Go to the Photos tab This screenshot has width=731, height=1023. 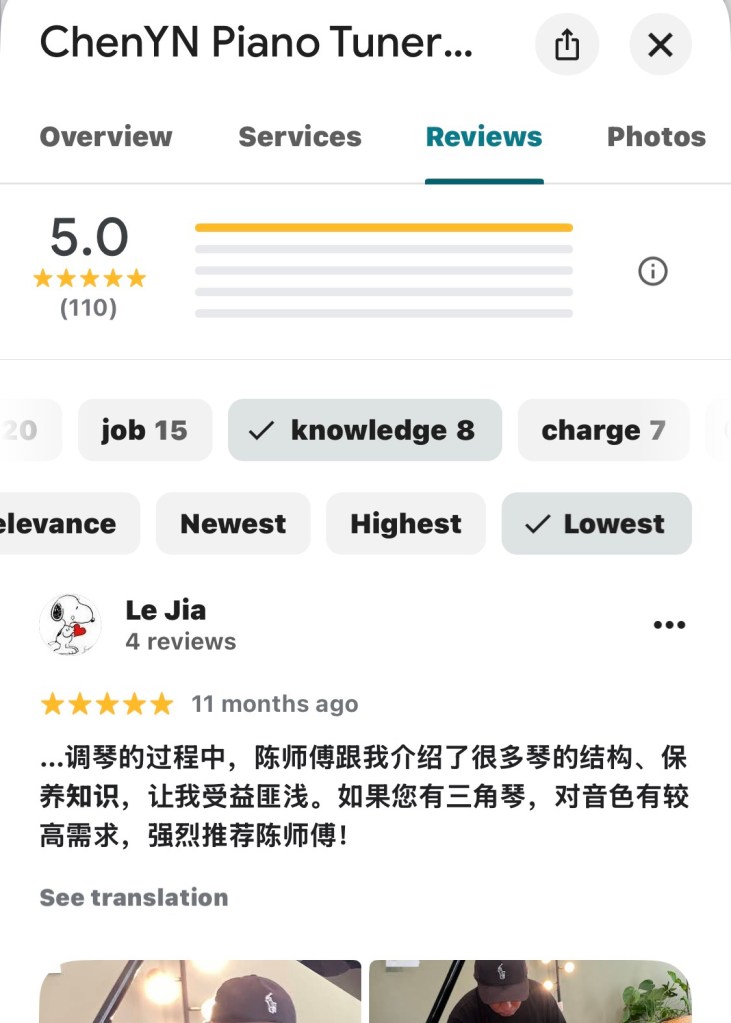(x=656, y=137)
